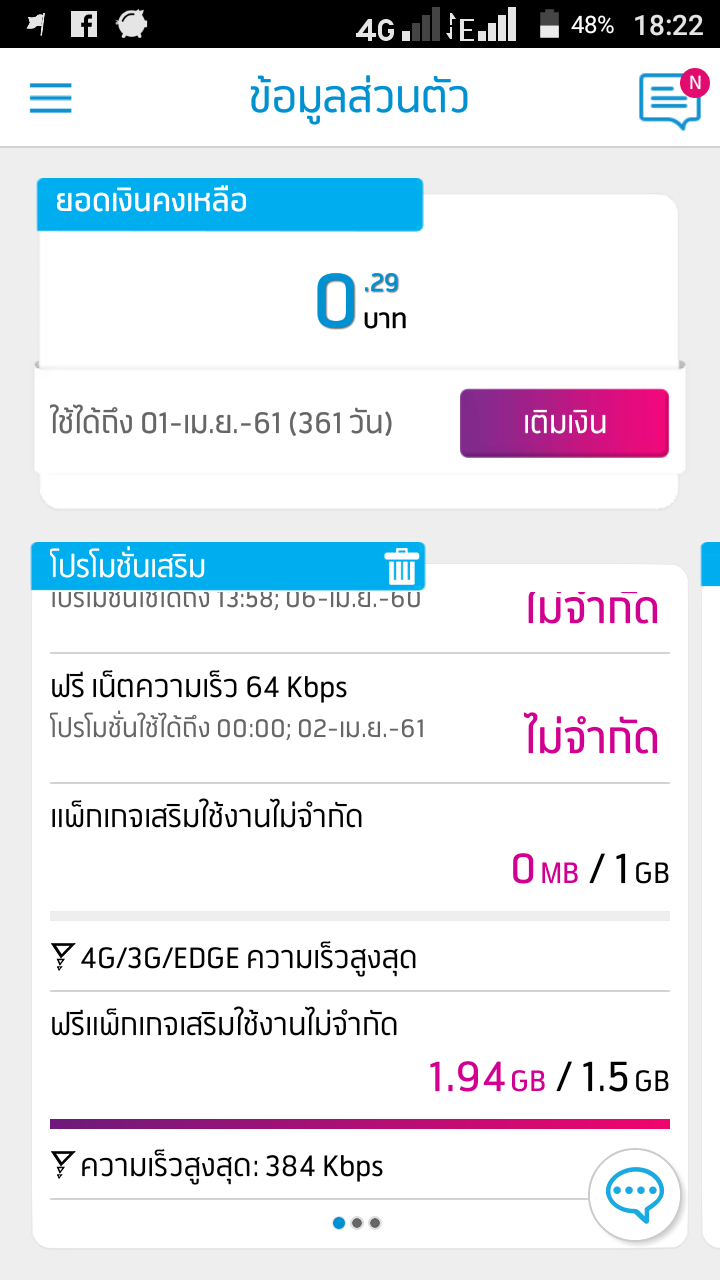This screenshot has height=1280, width=720.
Task: Tap the page indicator dots
Action: pyautogui.click(x=356, y=1222)
